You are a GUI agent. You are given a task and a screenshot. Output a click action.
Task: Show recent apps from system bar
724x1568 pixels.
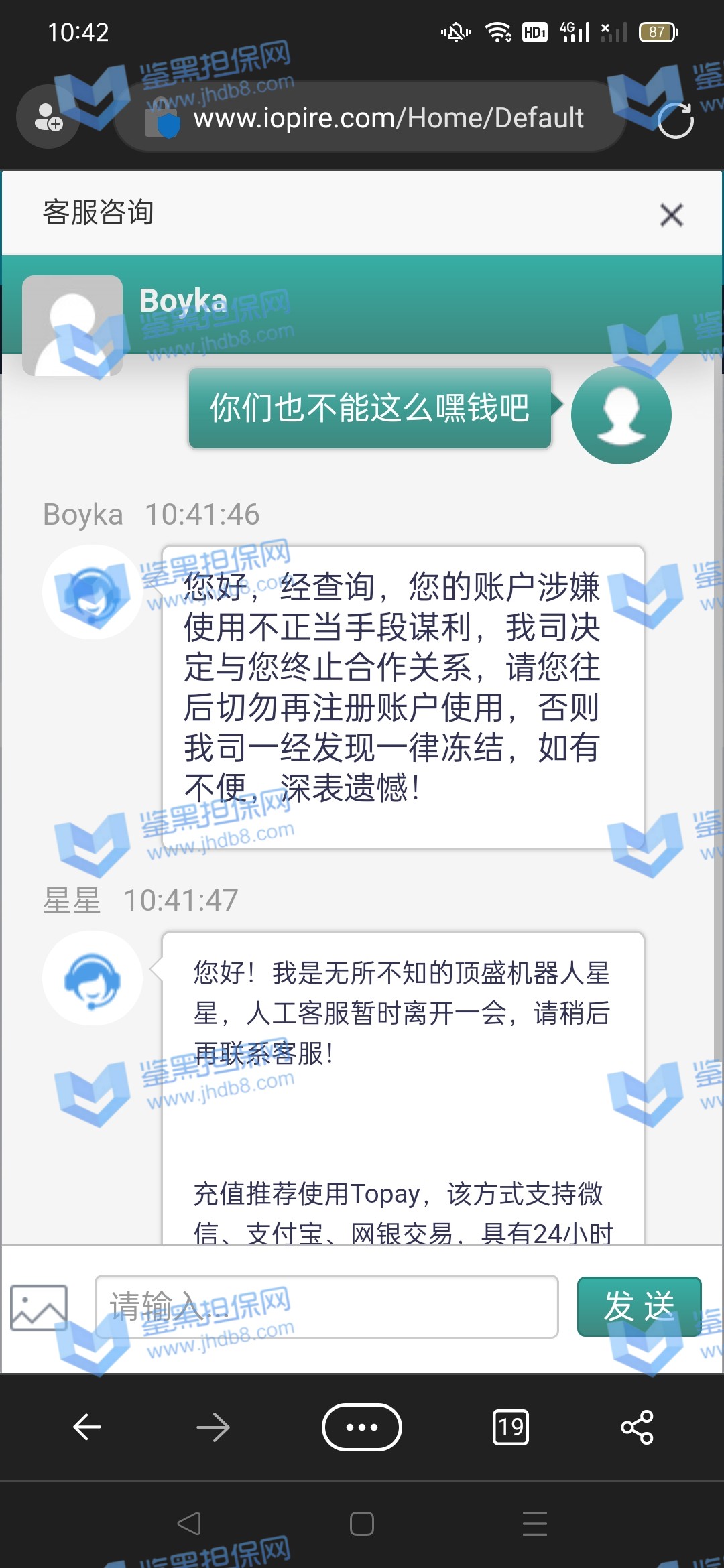click(534, 1524)
